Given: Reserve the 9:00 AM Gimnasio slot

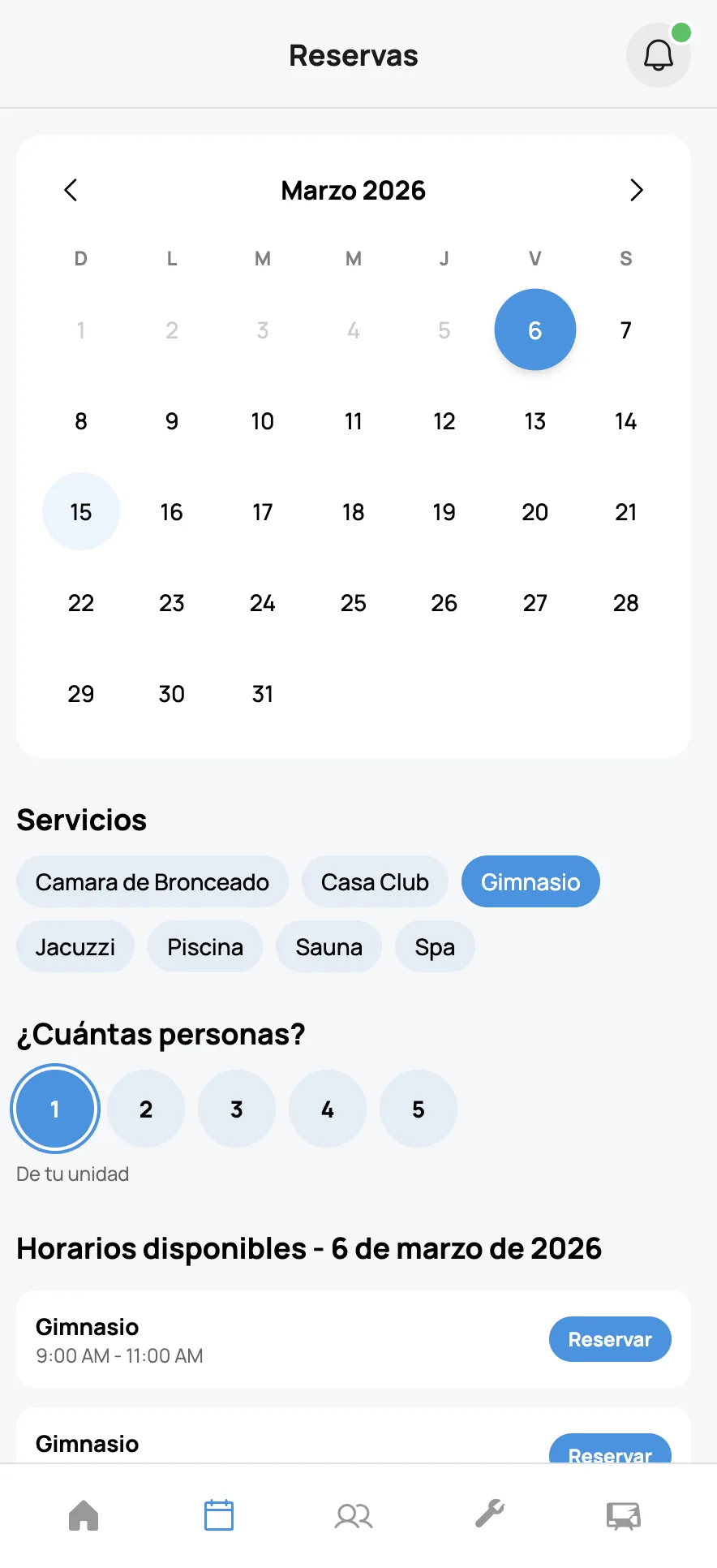Looking at the screenshot, I should point(610,1339).
